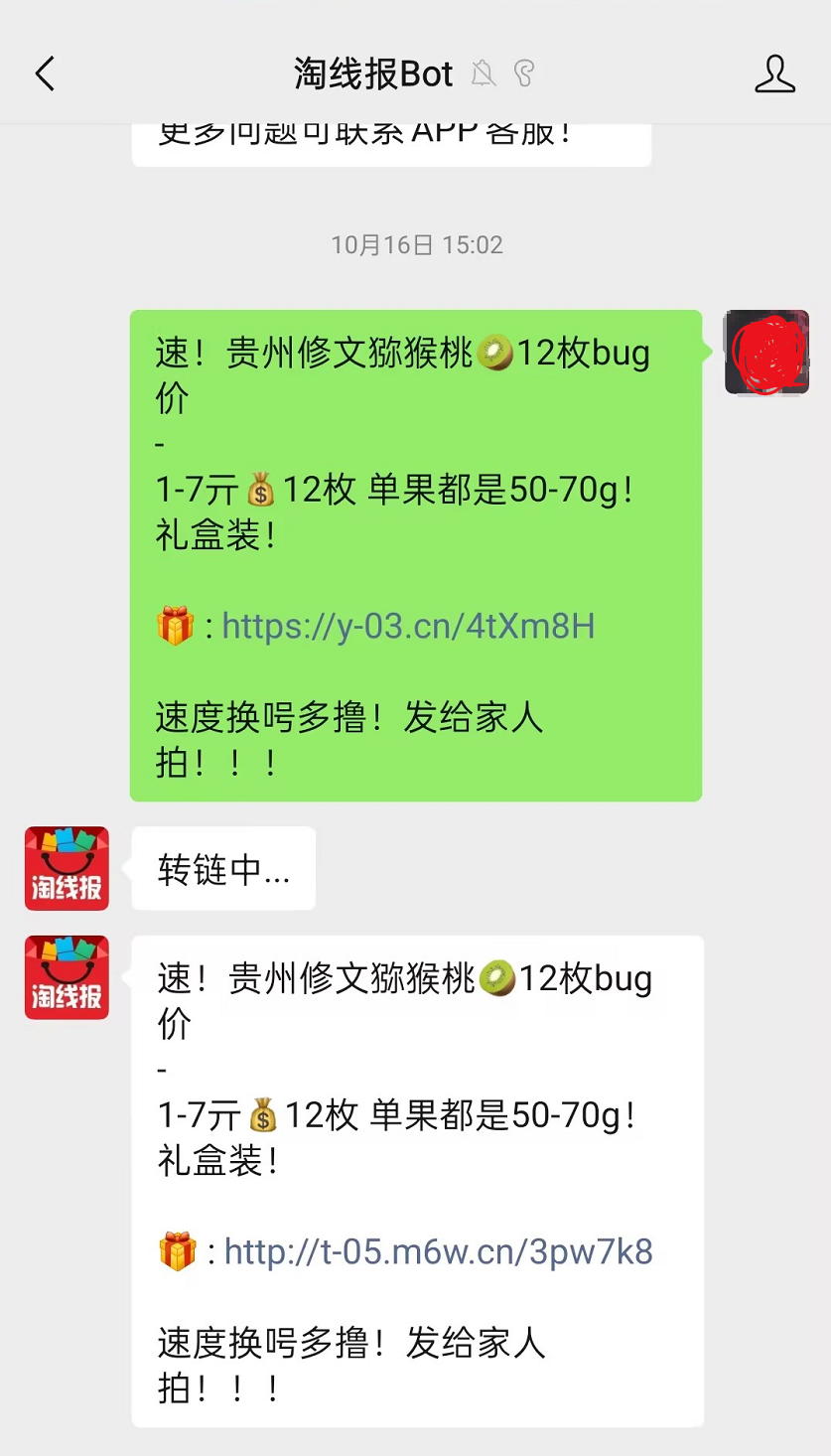The image size is (831, 1456).
Task: Tap the money bag emoji in the bot's reply
Action: (262, 1115)
